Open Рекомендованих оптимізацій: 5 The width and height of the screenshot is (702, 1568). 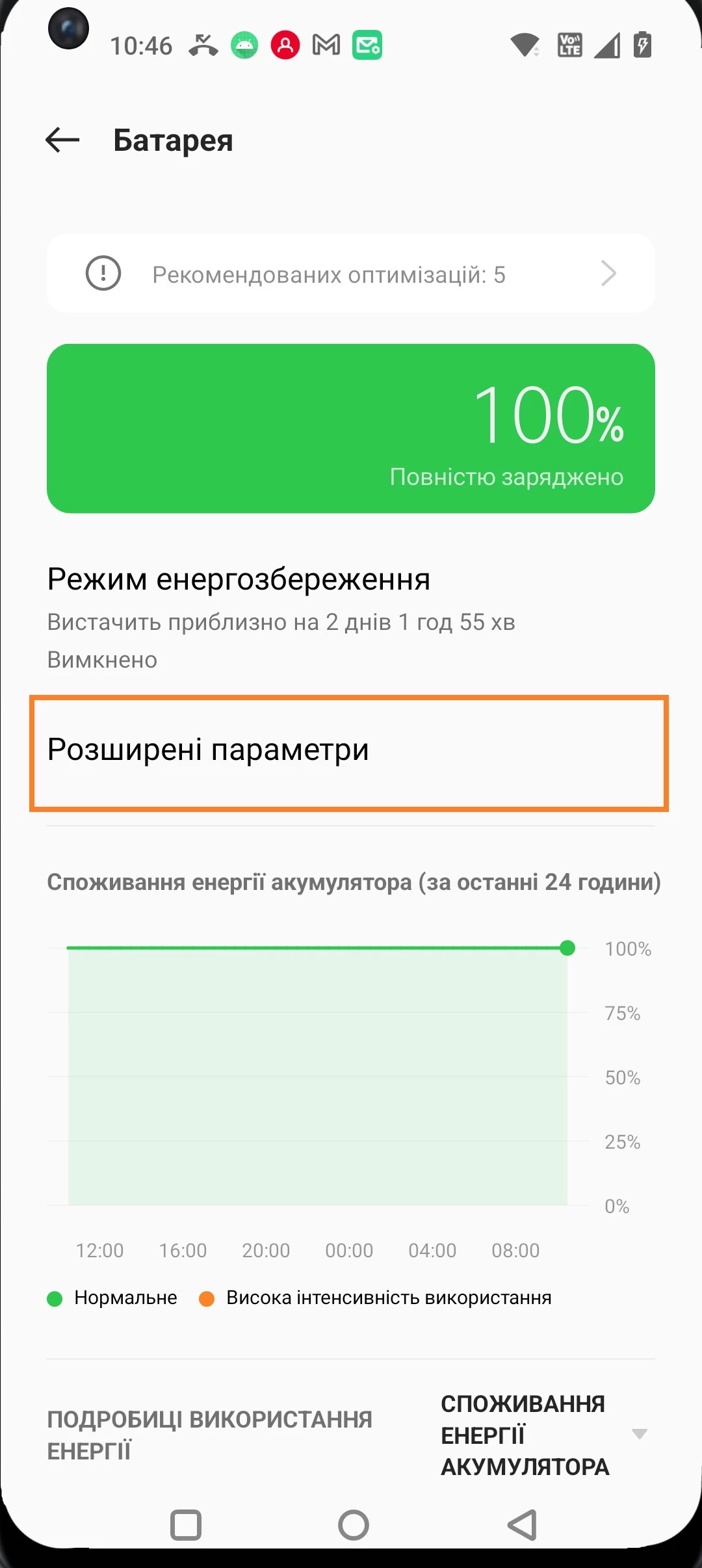point(351,274)
